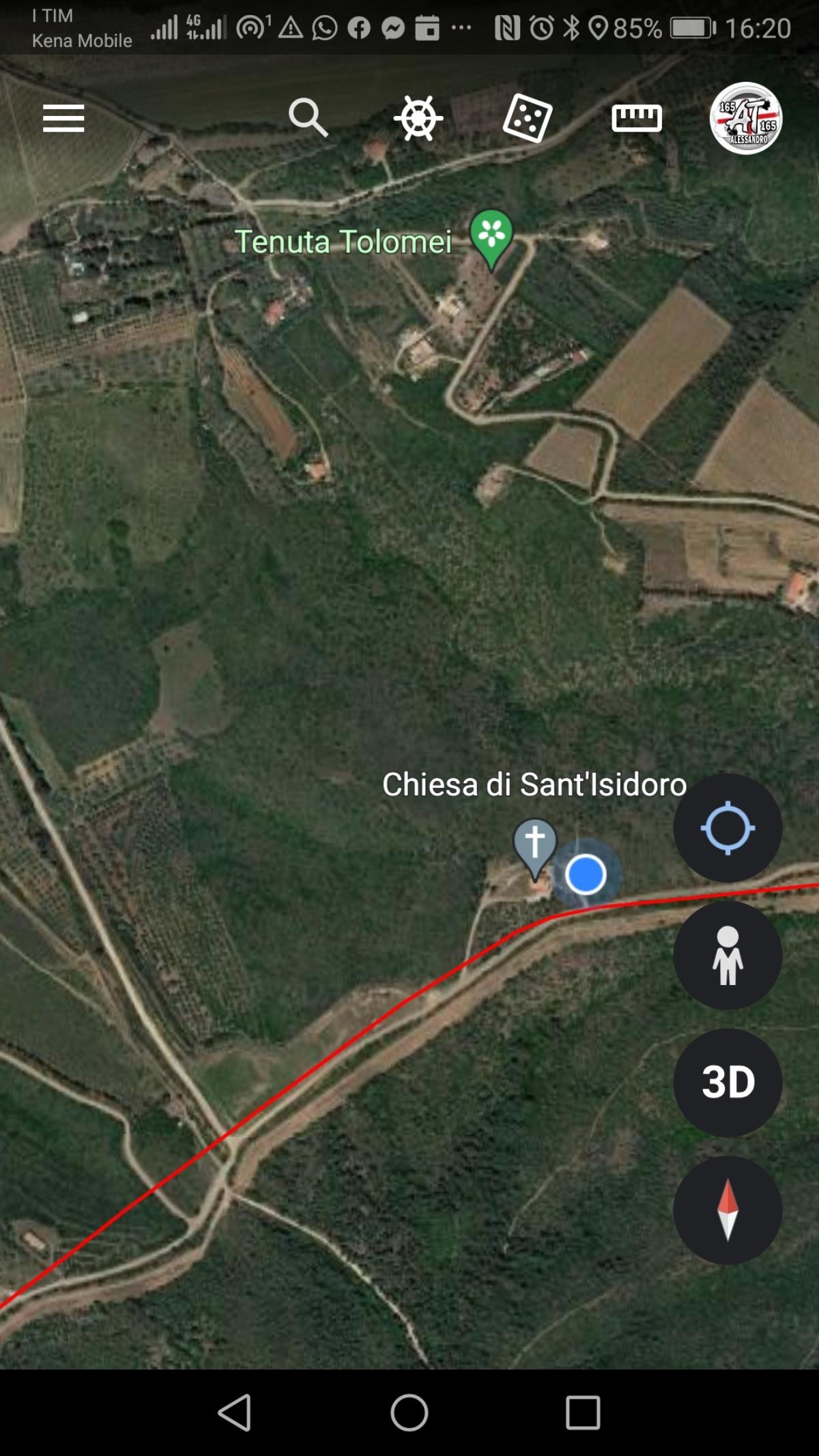Open the search tool
The image size is (819, 1456).
coord(308,117)
